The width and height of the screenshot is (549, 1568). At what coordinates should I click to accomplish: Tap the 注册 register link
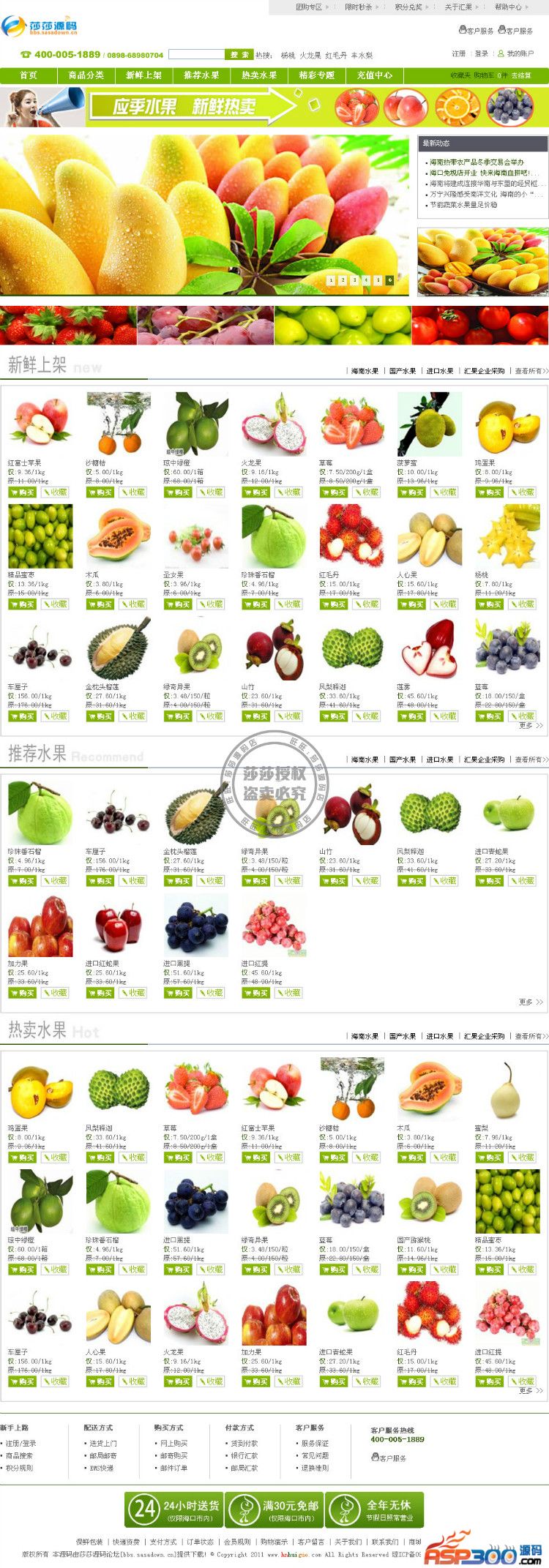tap(458, 53)
